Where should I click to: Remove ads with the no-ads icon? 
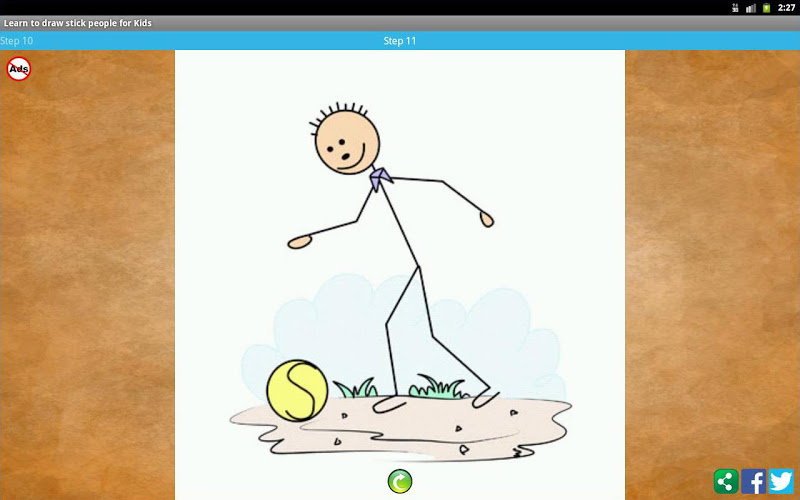click(x=18, y=69)
